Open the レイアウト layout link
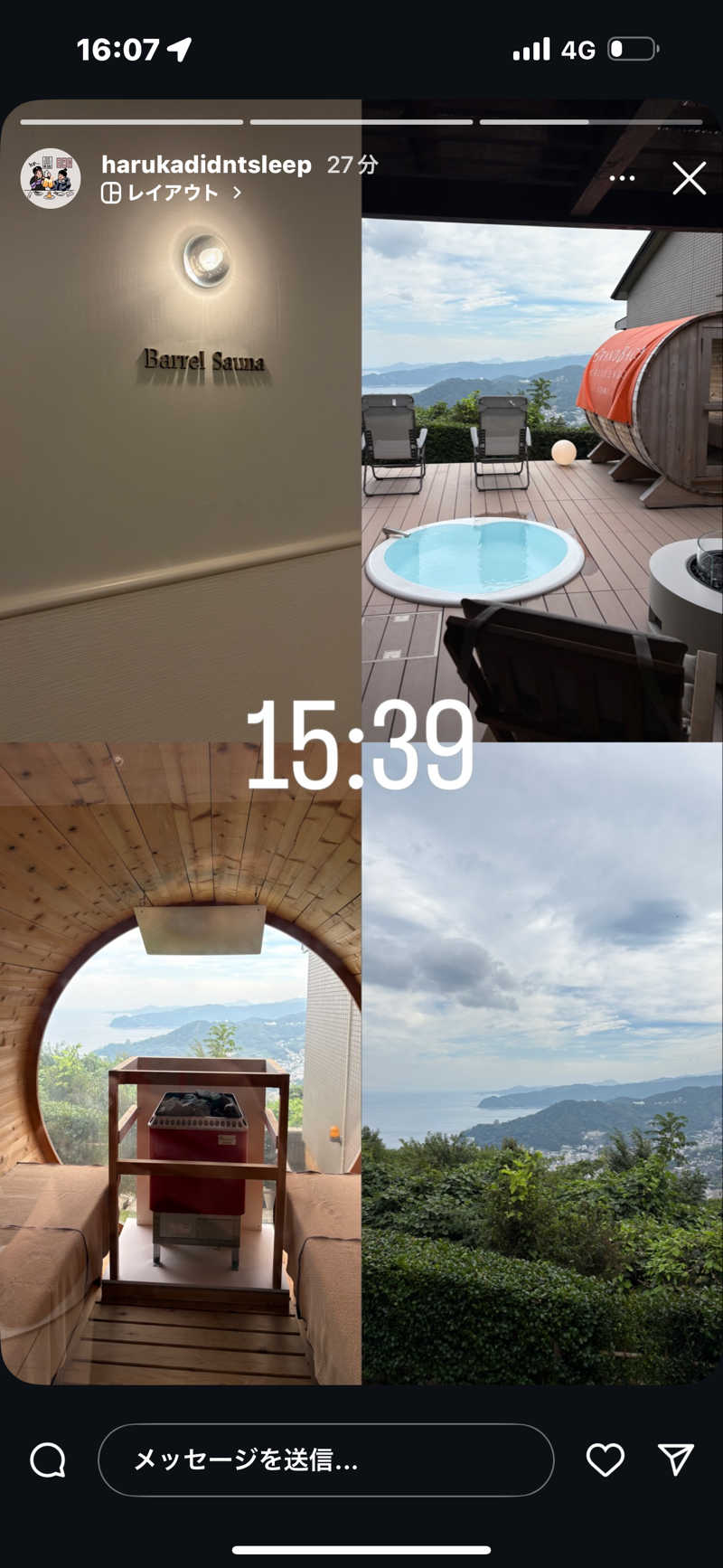 pyautogui.click(x=172, y=193)
